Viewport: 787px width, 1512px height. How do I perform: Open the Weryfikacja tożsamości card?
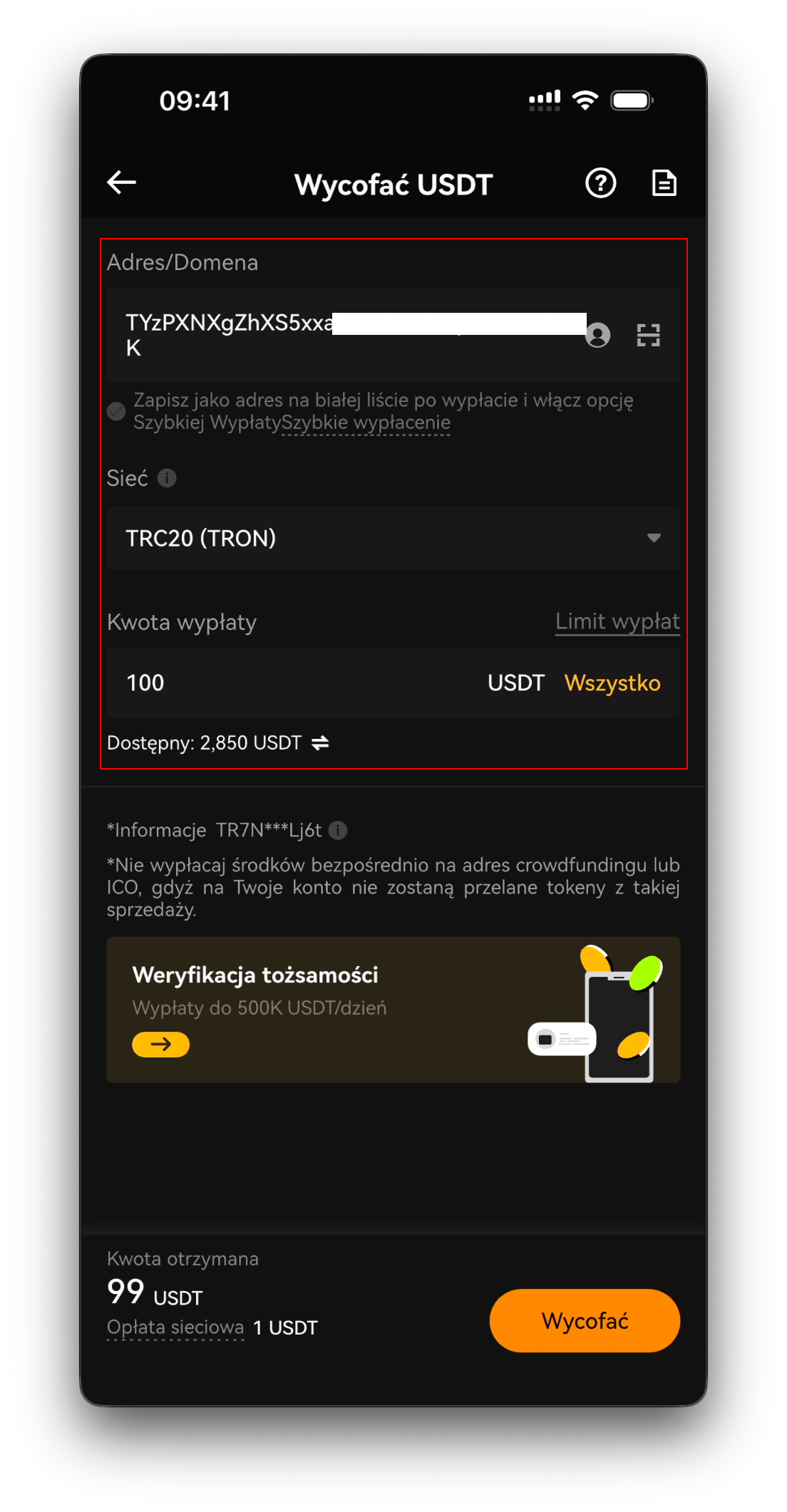click(393, 1010)
